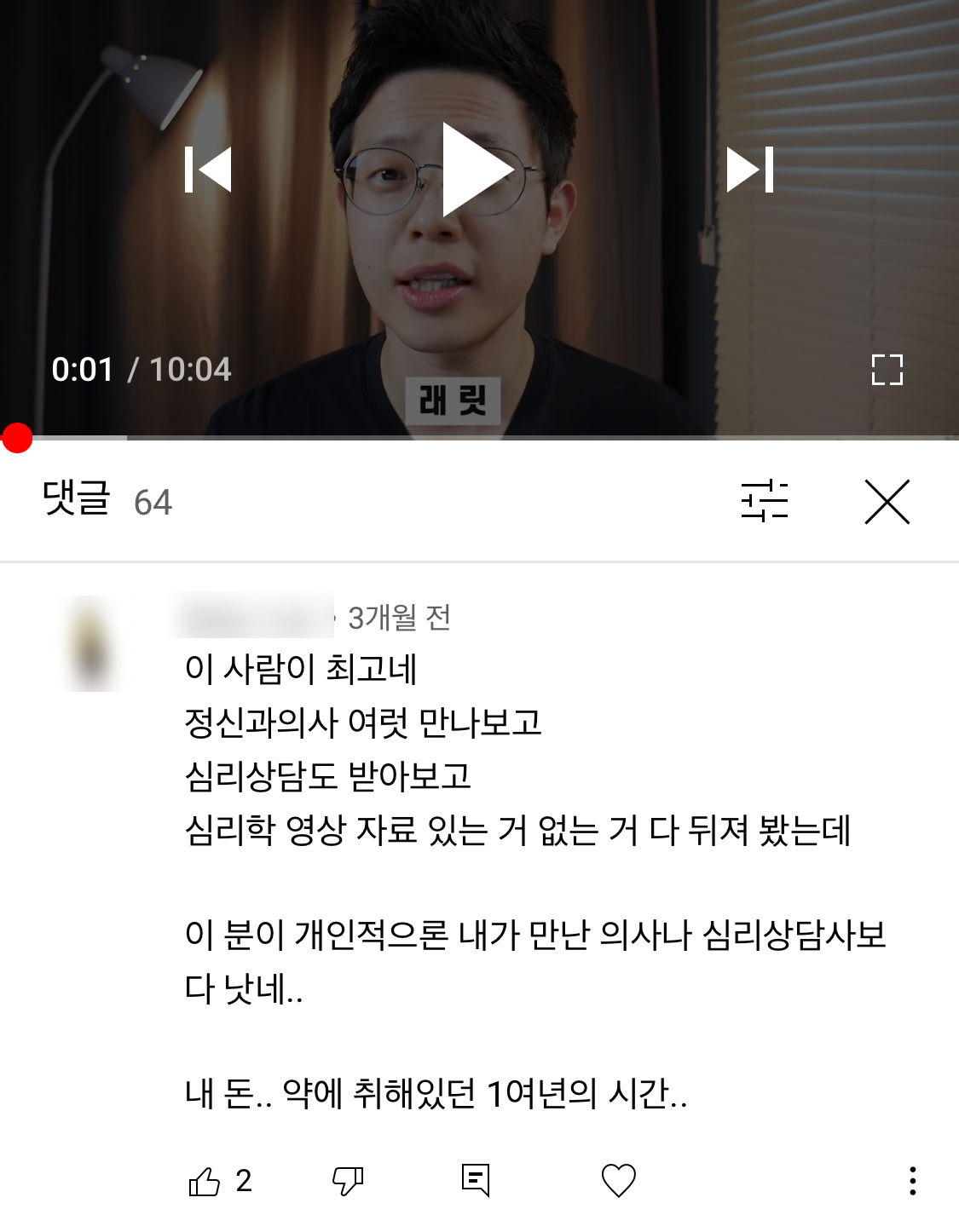The width and height of the screenshot is (959, 1232).
Task: Dislike the comment from 3개월 전
Action: coord(347,1181)
